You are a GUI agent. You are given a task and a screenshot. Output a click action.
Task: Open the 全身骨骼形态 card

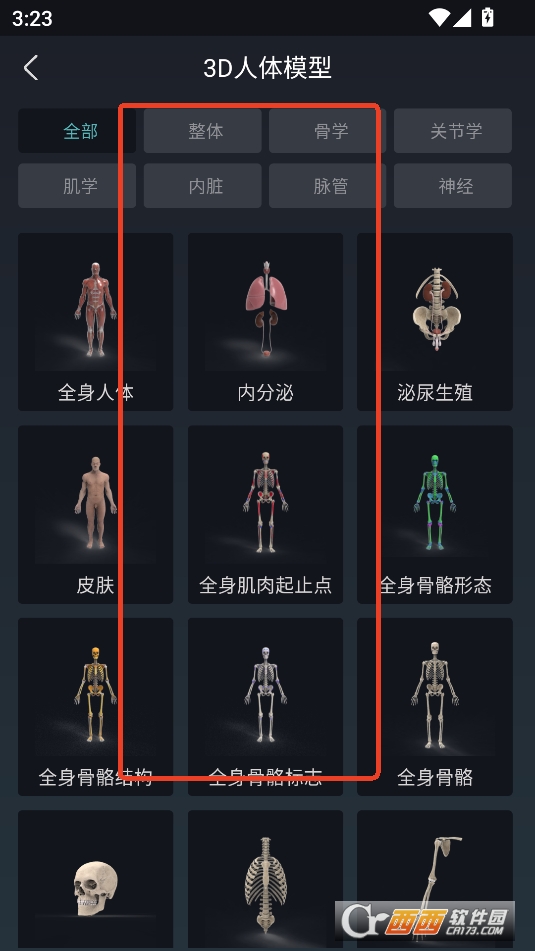coord(435,514)
